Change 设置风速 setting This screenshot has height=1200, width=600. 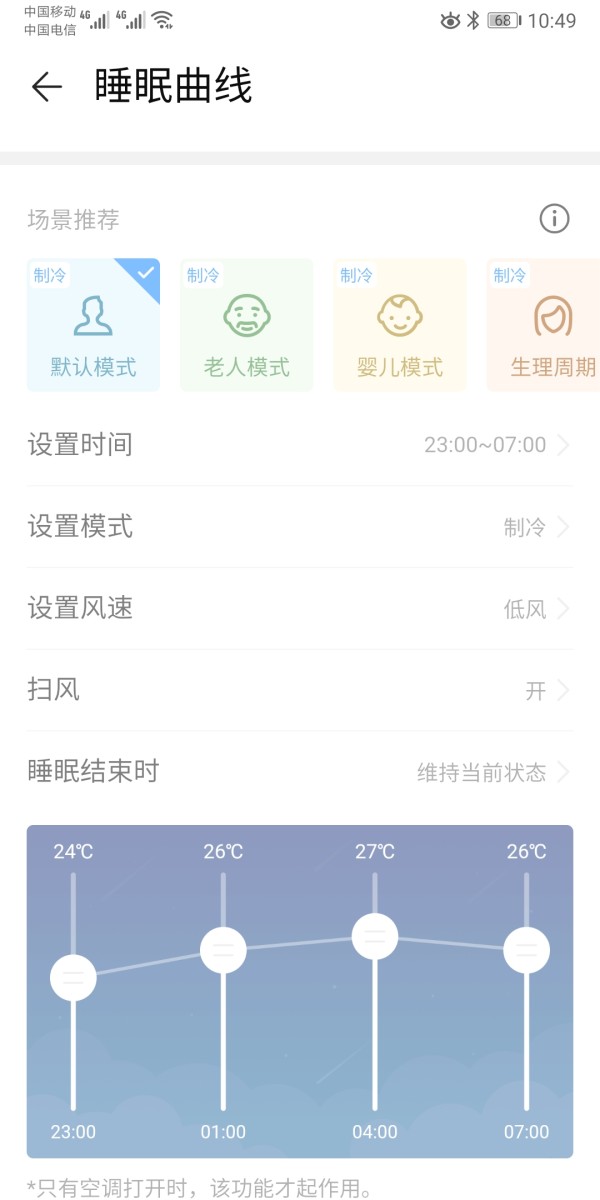click(300, 609)
